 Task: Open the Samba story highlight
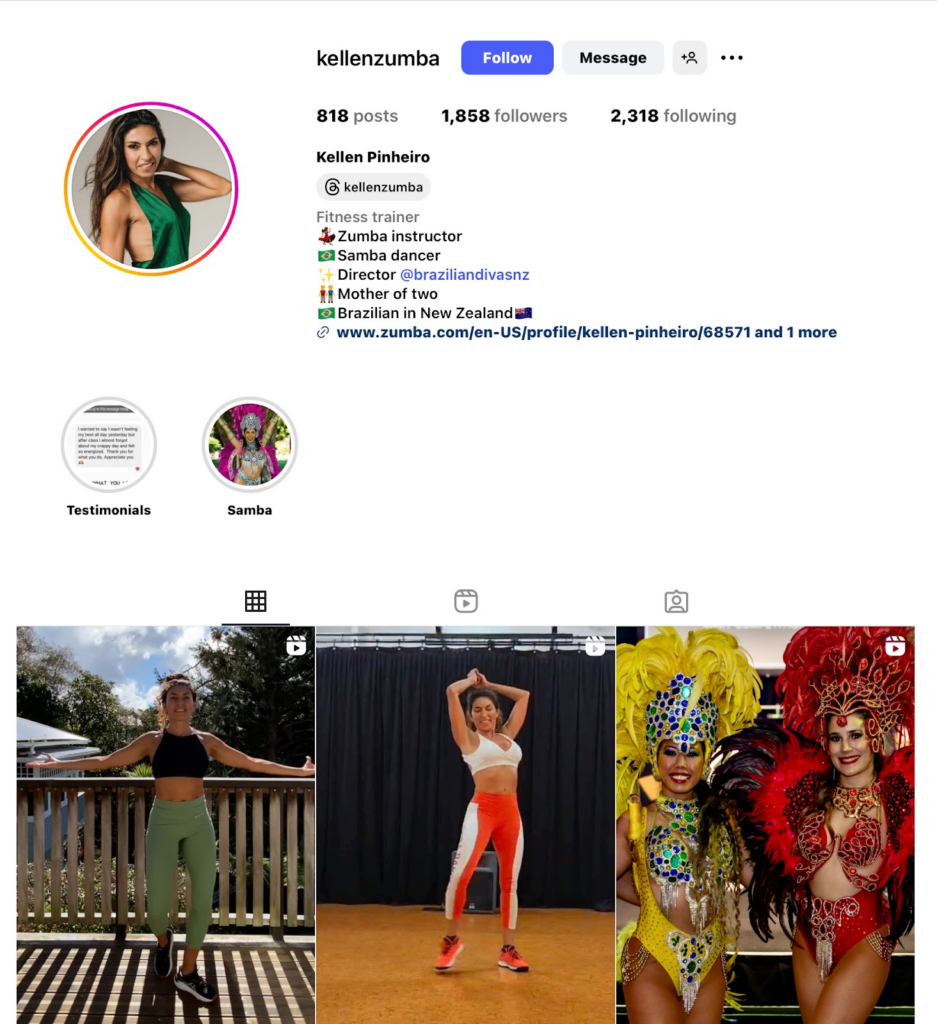pyautogui.click(x=249, y=445)
